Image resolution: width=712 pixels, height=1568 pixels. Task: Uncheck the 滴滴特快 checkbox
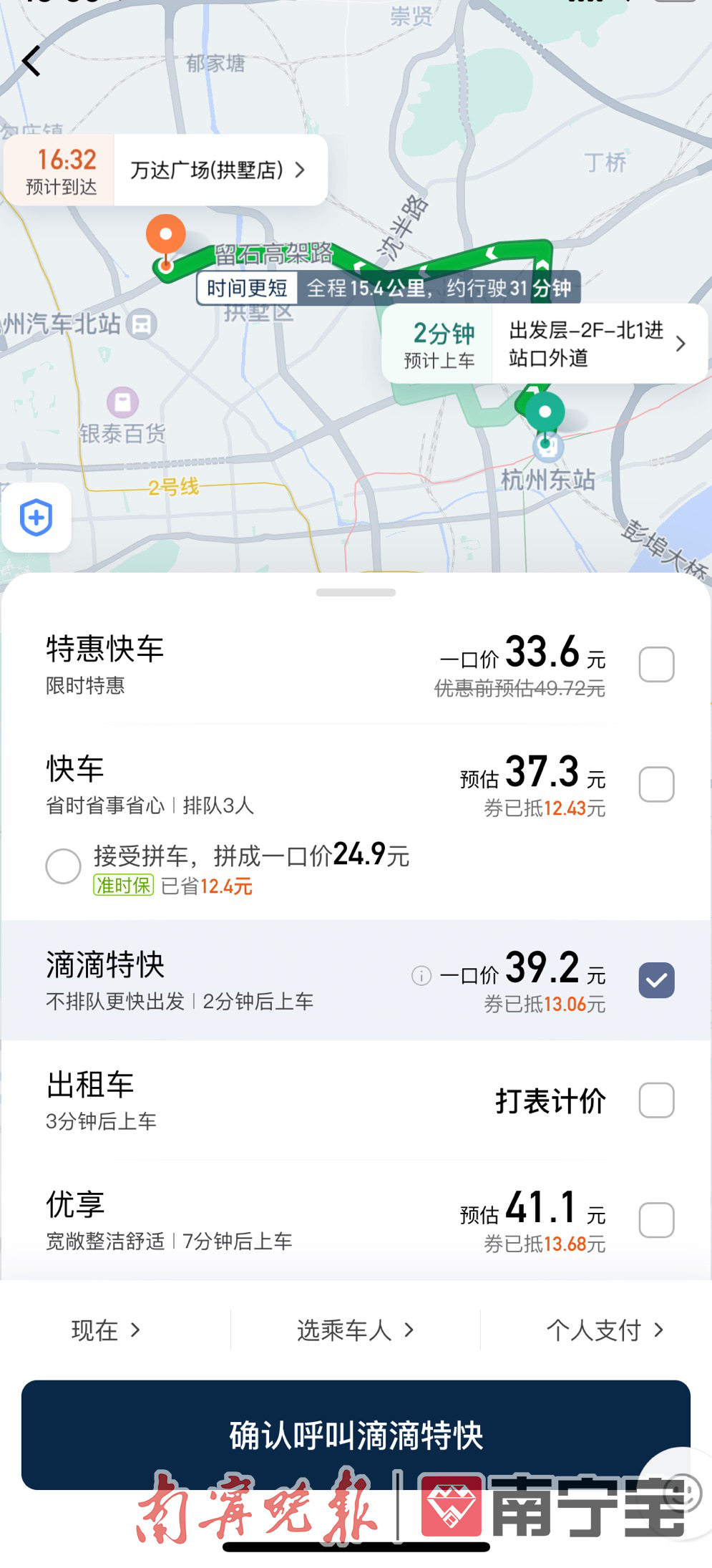pos(656,980)
